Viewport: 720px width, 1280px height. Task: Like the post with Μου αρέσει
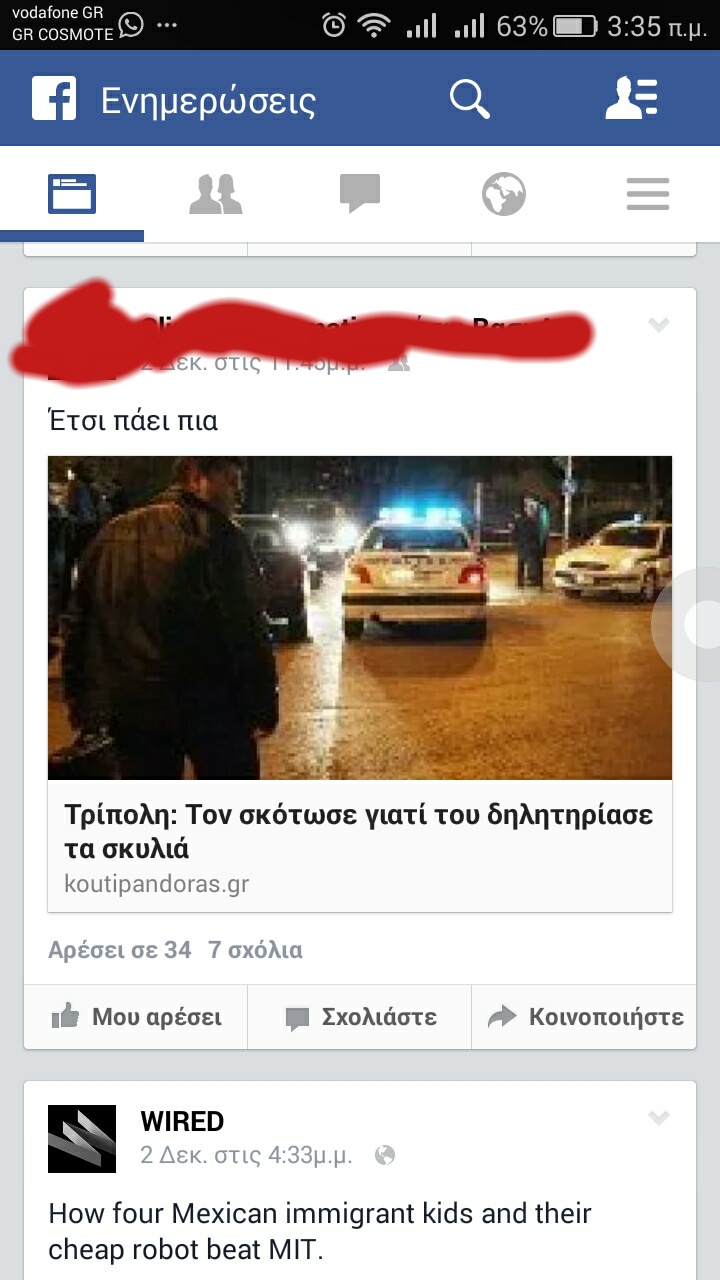[136, 1017]
